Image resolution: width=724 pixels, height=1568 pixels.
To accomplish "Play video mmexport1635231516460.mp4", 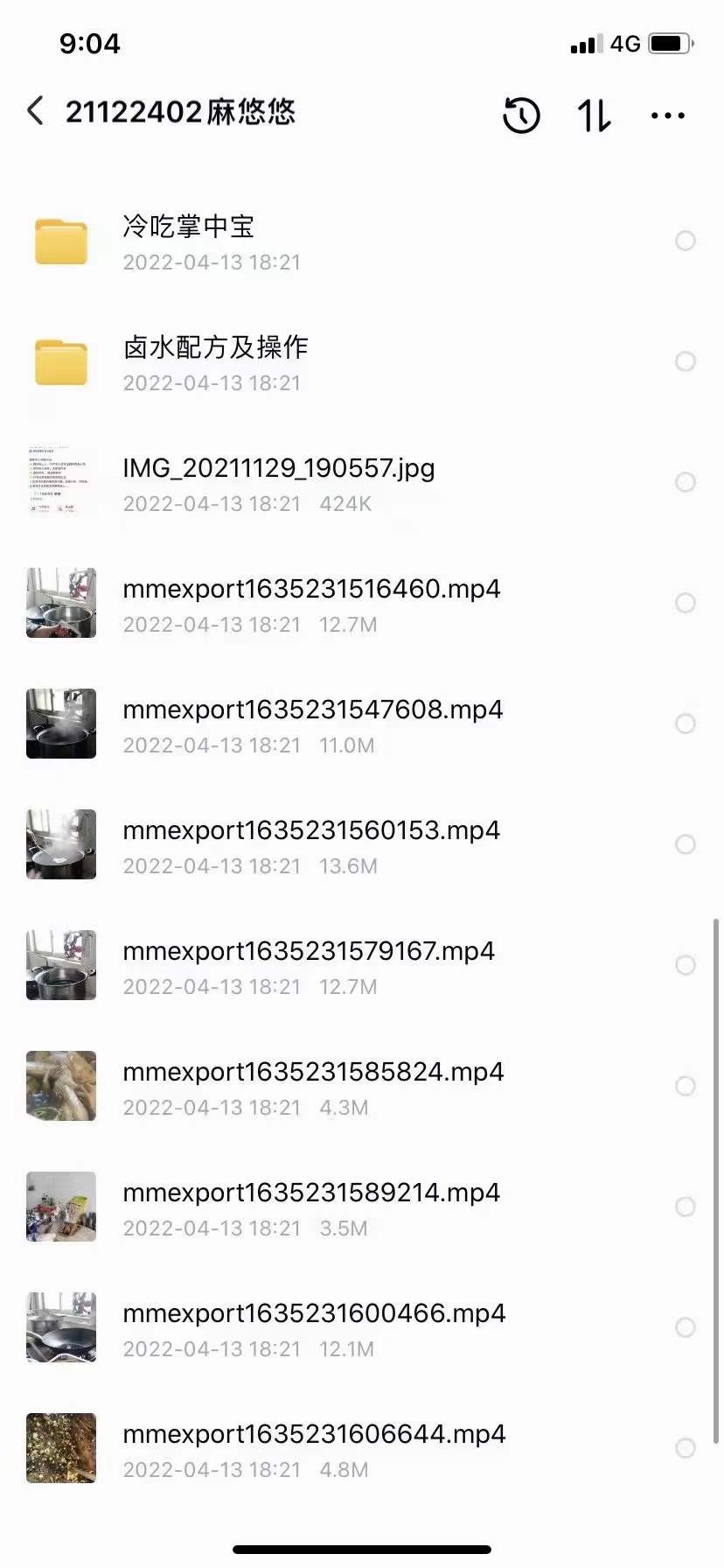I will (x=311, y=590).
